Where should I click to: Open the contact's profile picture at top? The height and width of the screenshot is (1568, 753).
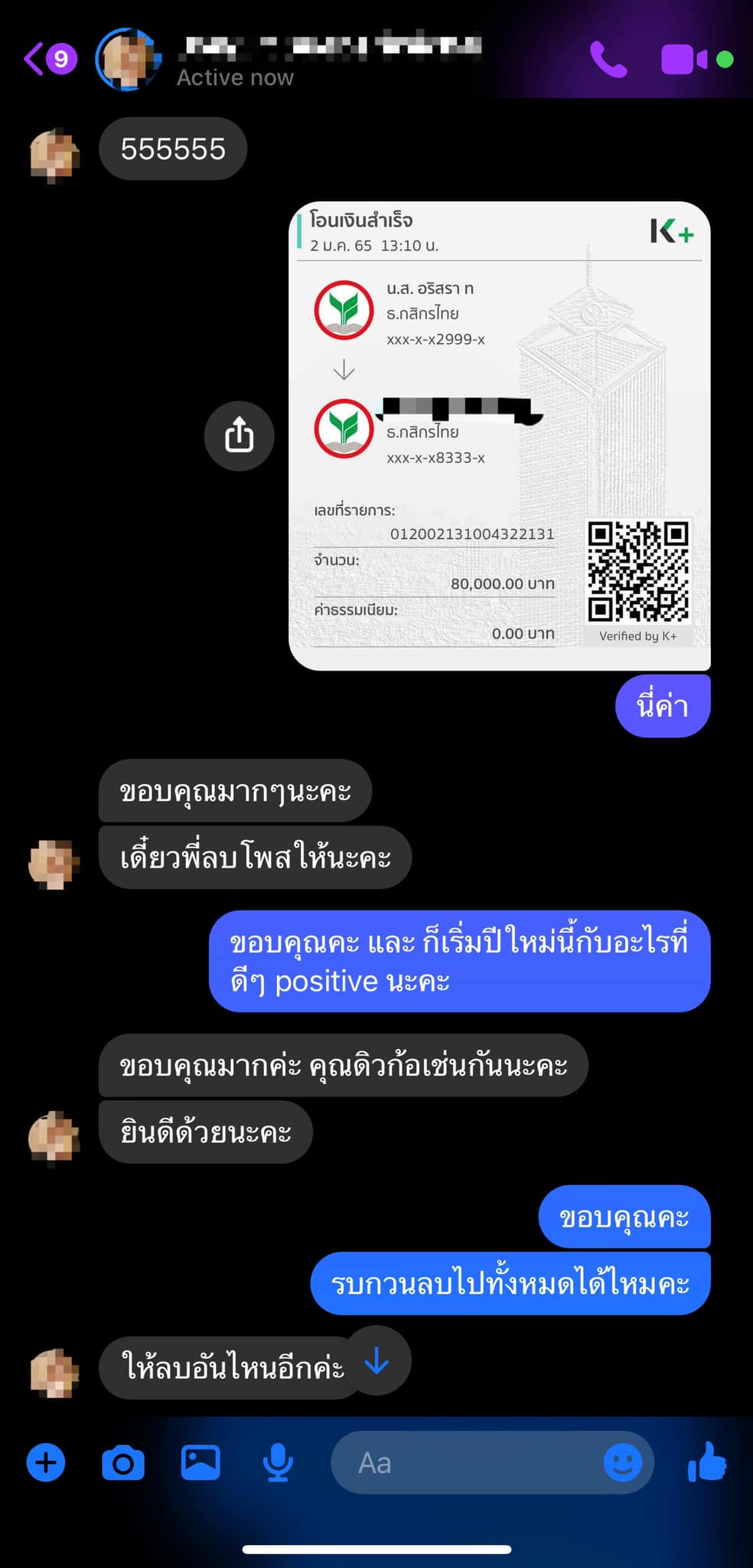(129, 58)
